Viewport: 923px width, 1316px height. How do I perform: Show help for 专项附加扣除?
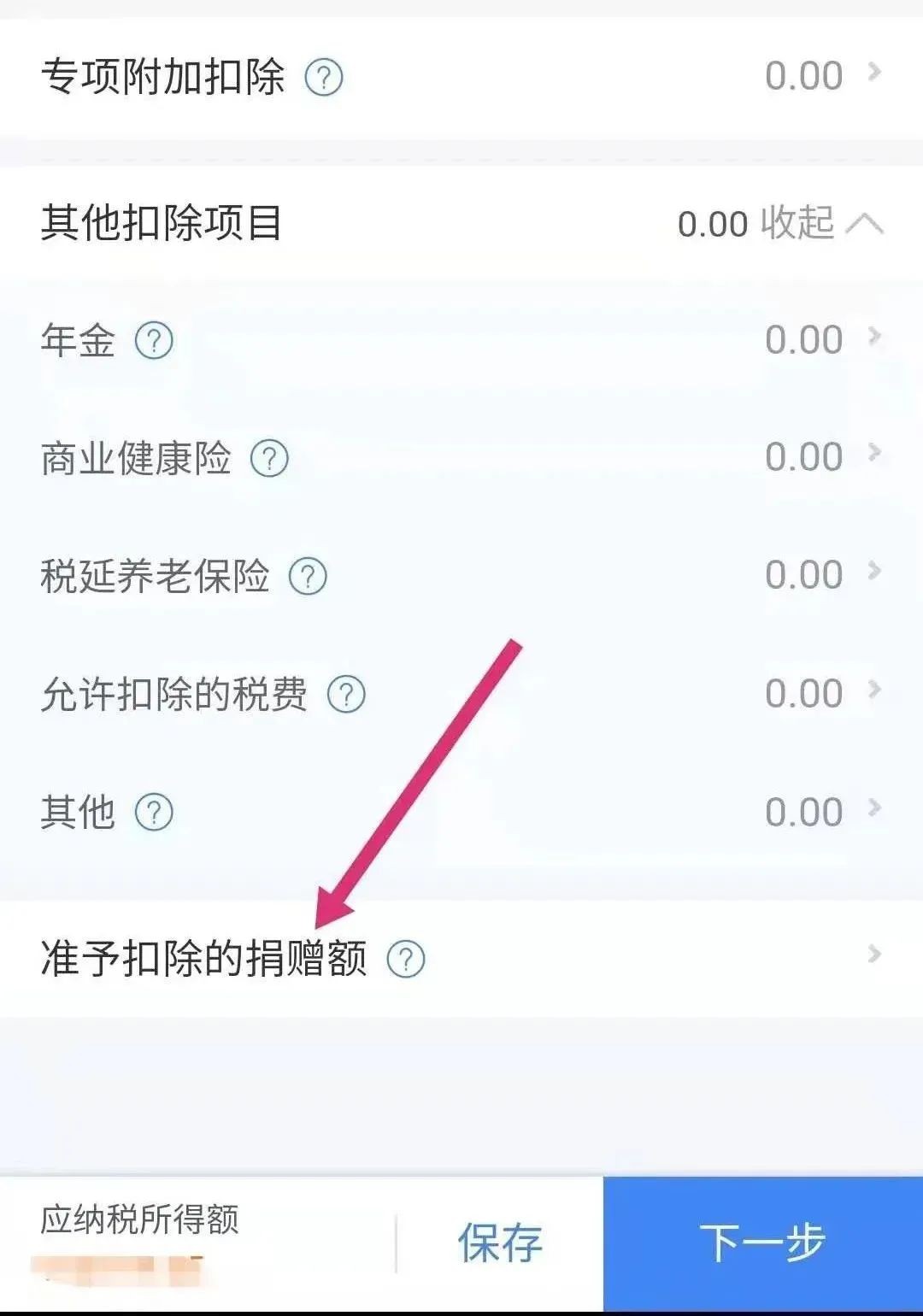click(324, 78)
